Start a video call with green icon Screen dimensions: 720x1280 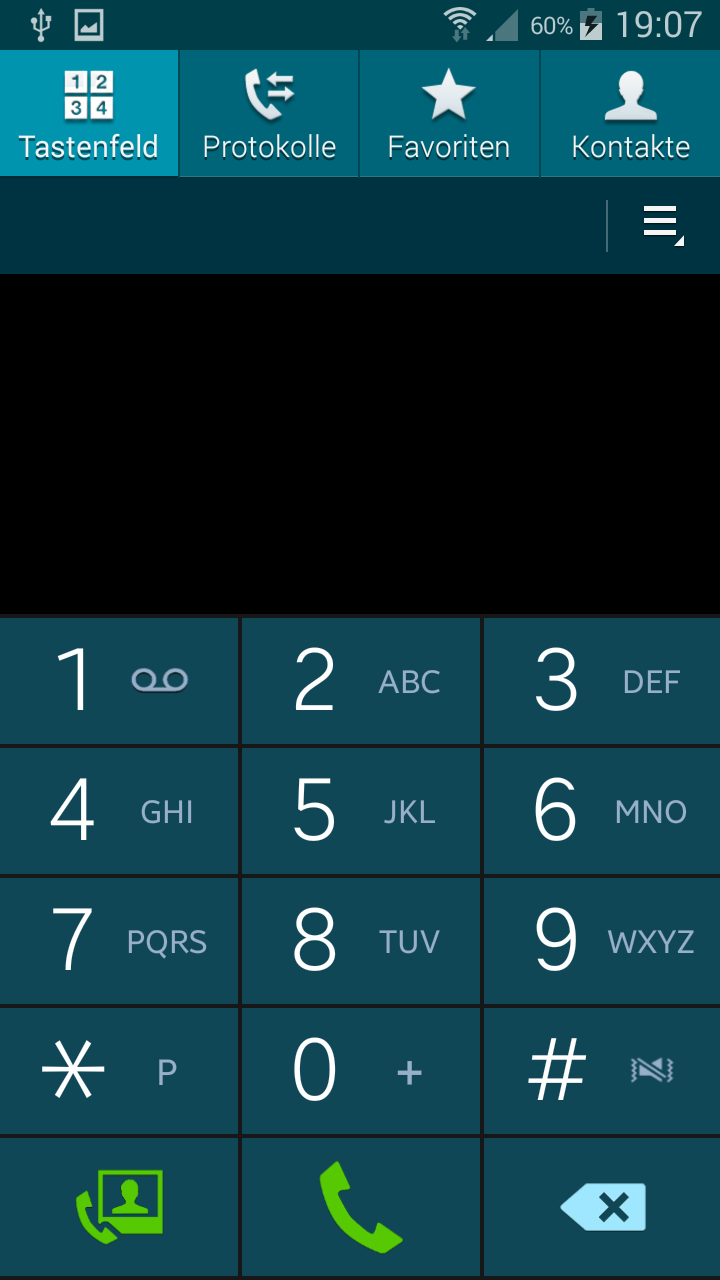[119, 1207]
